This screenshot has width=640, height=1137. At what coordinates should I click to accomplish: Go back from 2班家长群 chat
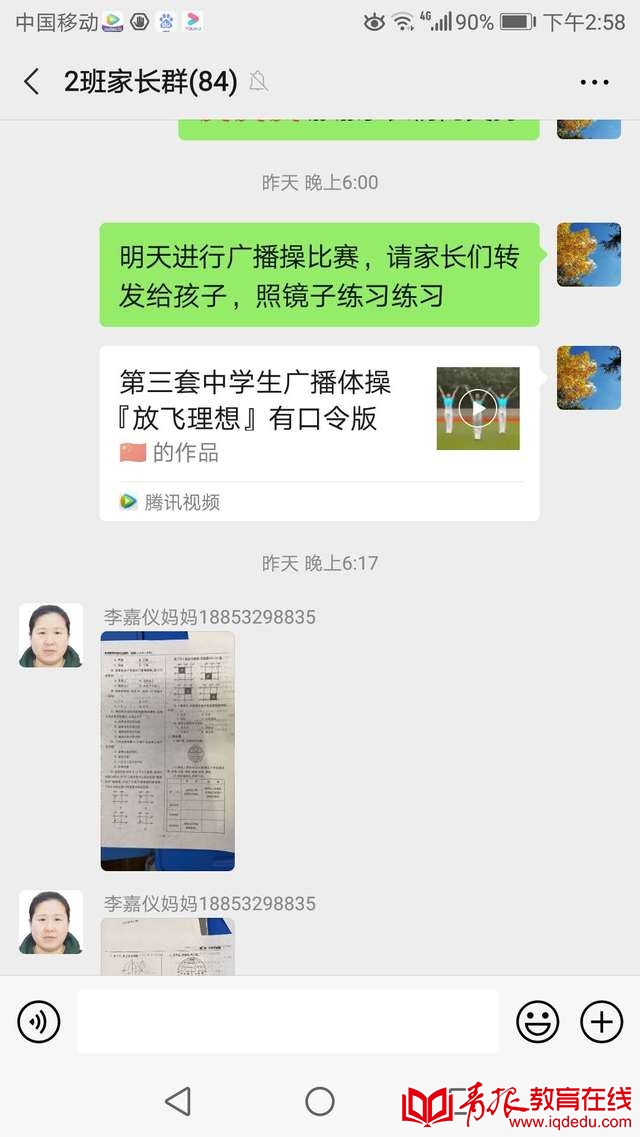[32, 82]
